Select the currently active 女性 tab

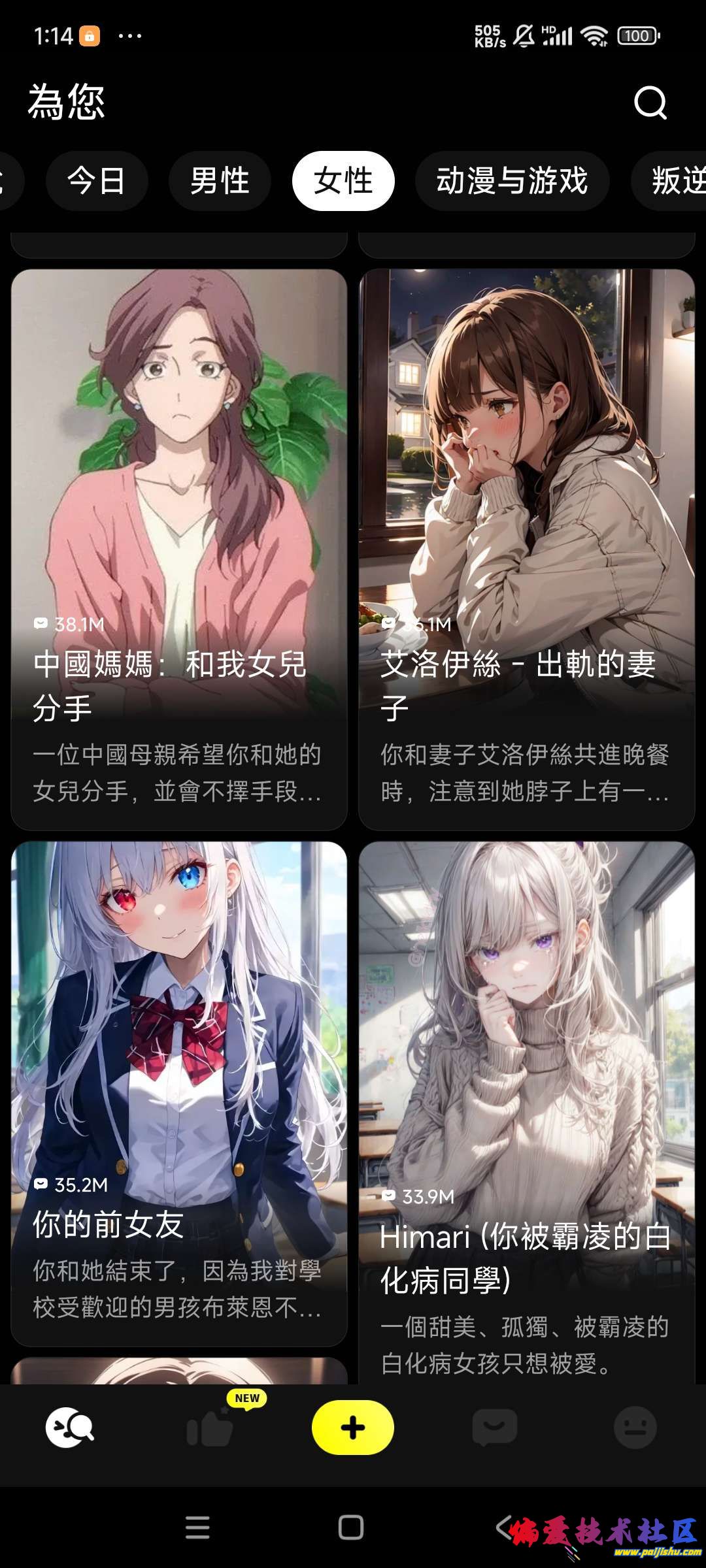[x=344, y=181]
